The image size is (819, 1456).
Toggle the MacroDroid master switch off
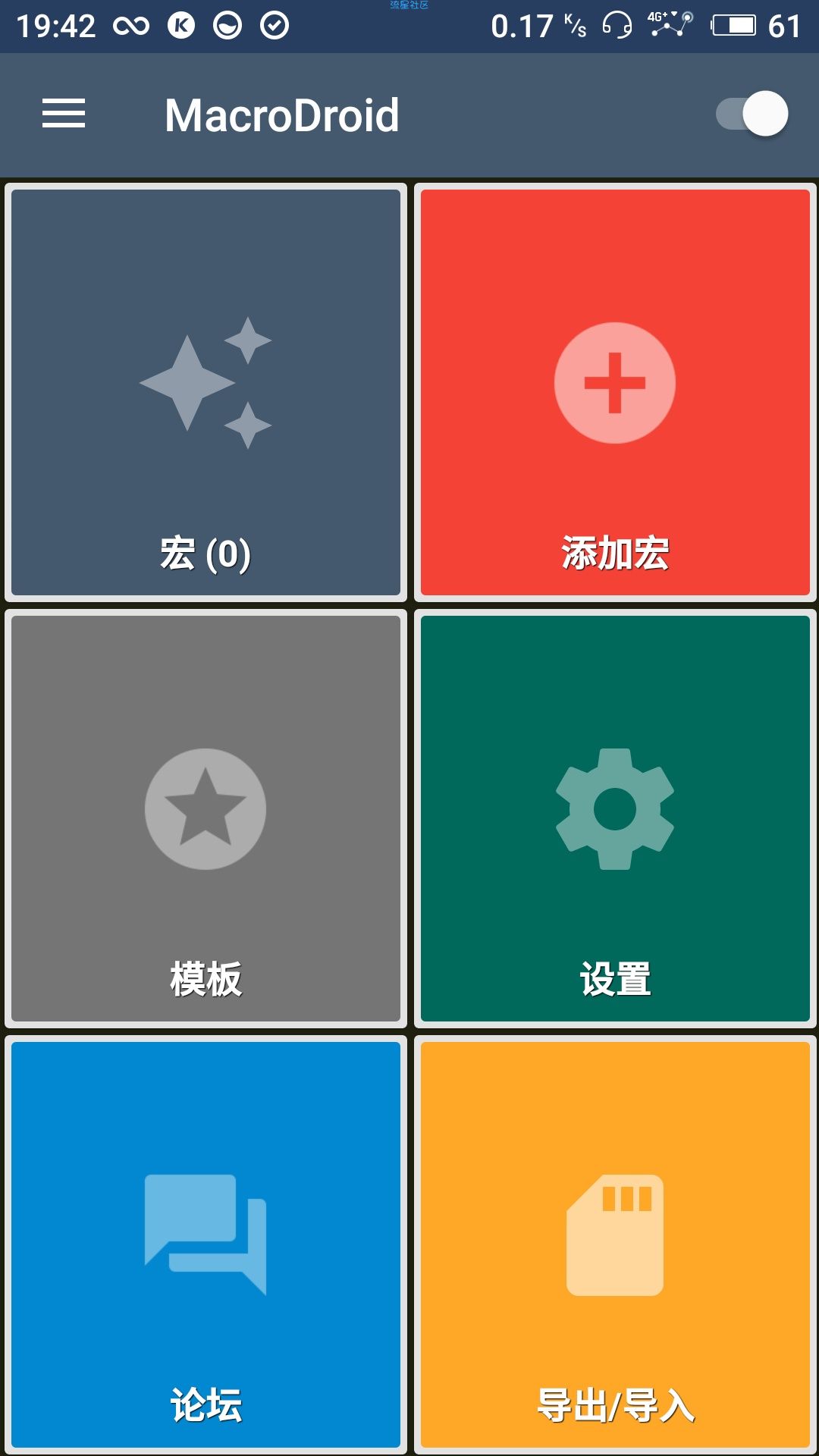point(752,114)
